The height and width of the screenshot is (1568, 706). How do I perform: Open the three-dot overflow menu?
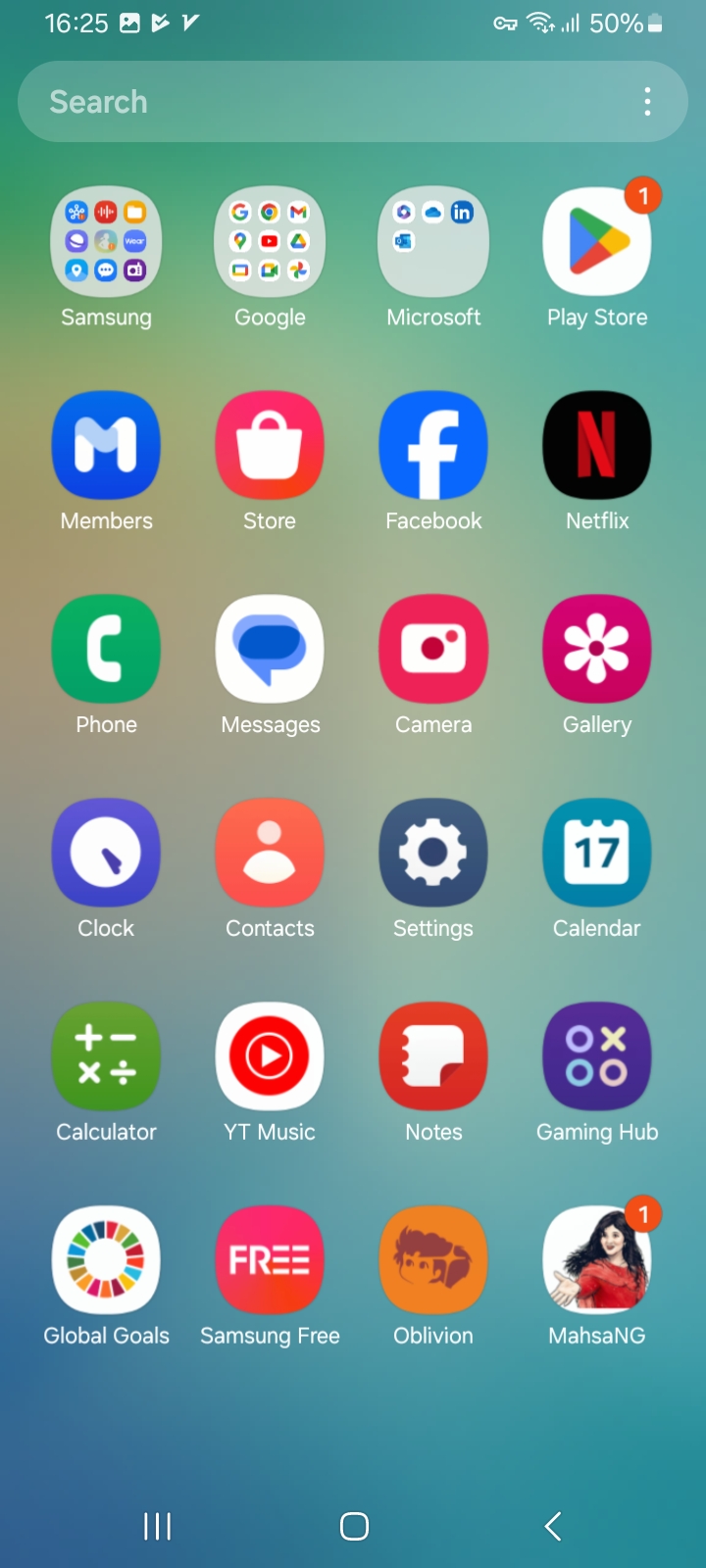pos(647,102)
